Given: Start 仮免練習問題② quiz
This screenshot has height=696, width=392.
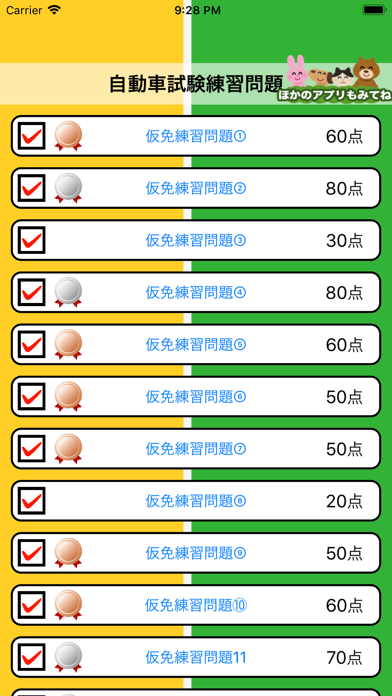Looking at the screenshot, I should click(196, 188).
